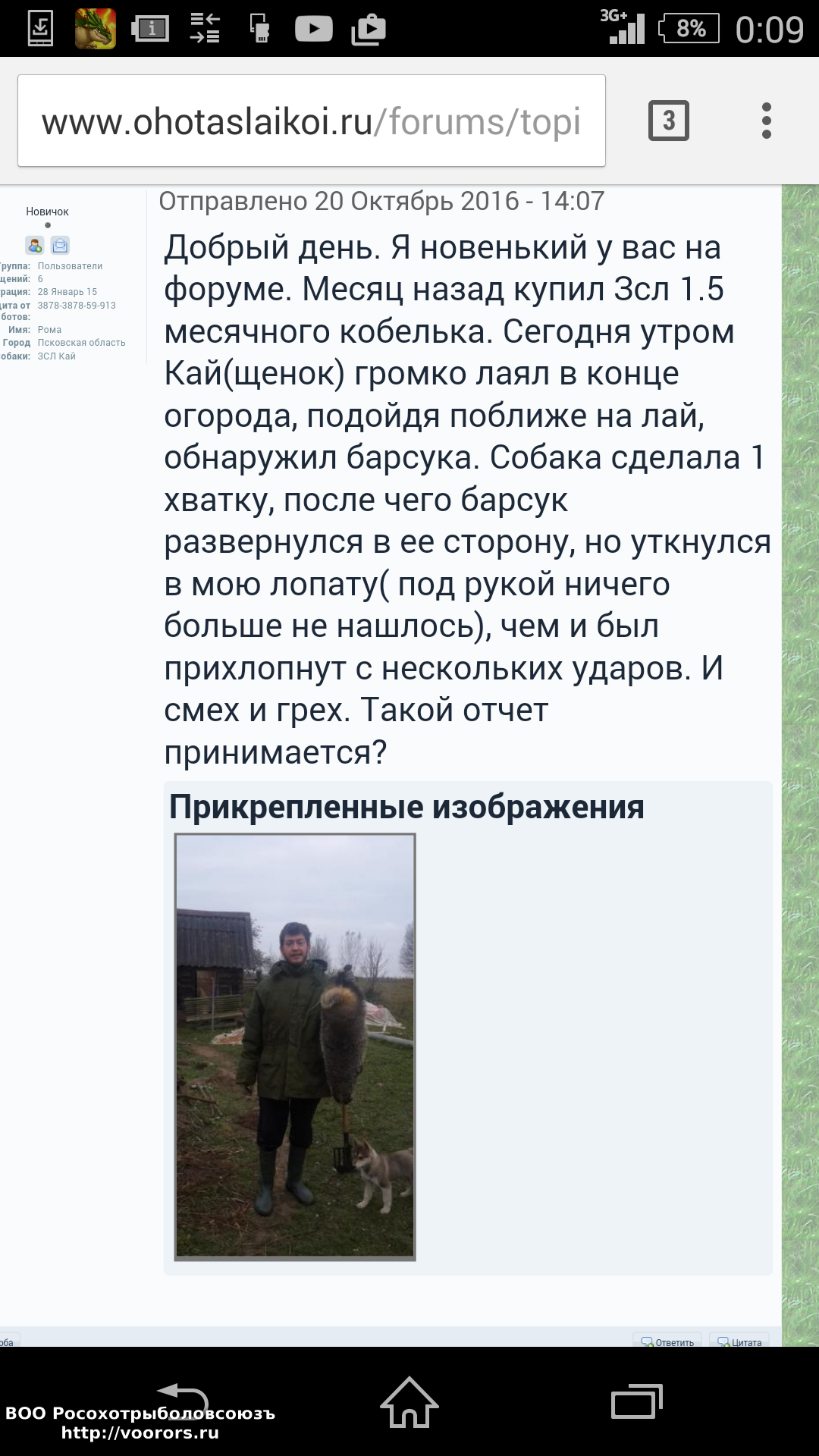Go back with the system back button
Image resolution: width=819 pixels, height=1456 pixels.
pos(182,1401)
